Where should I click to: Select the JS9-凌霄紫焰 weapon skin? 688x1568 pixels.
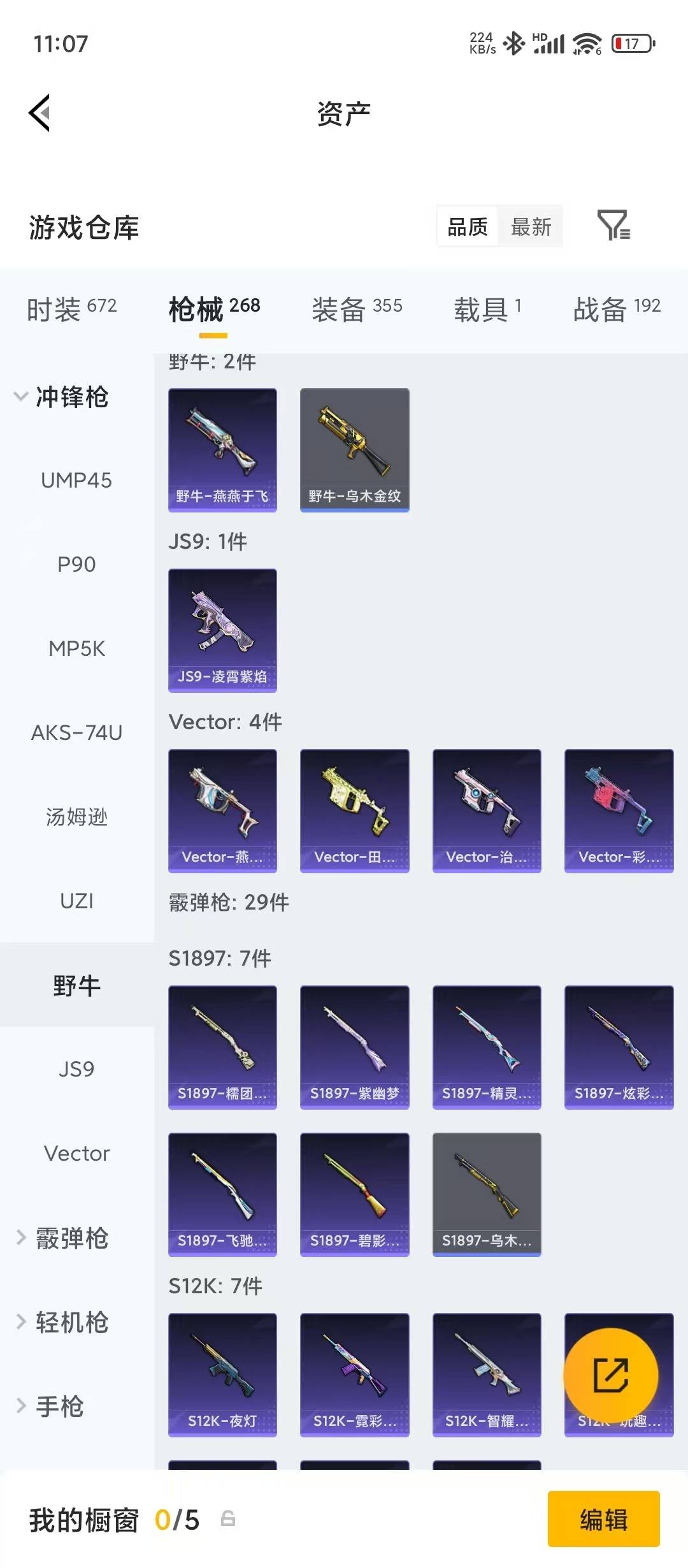(x=222, y=630)
